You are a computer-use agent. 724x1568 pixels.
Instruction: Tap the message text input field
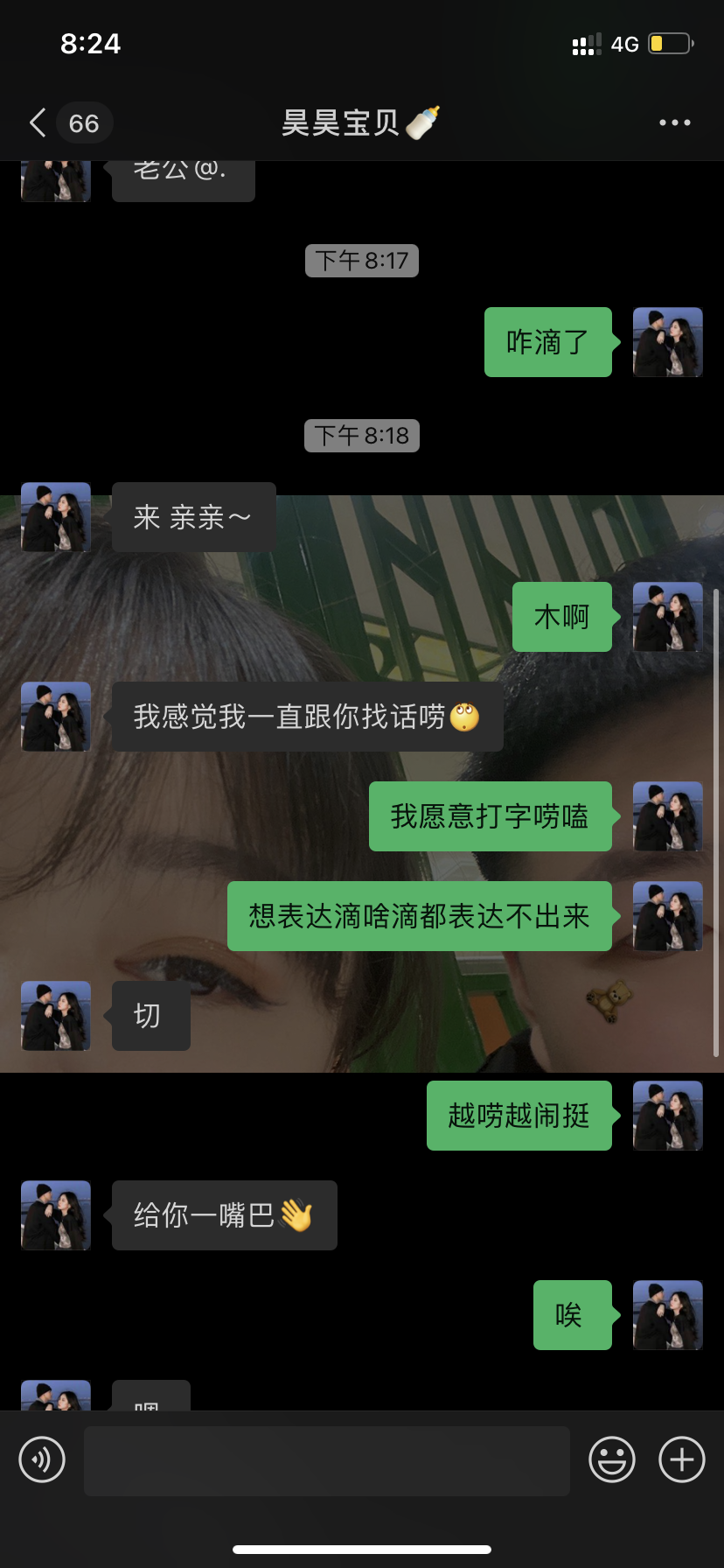(x=326, y=1460)
